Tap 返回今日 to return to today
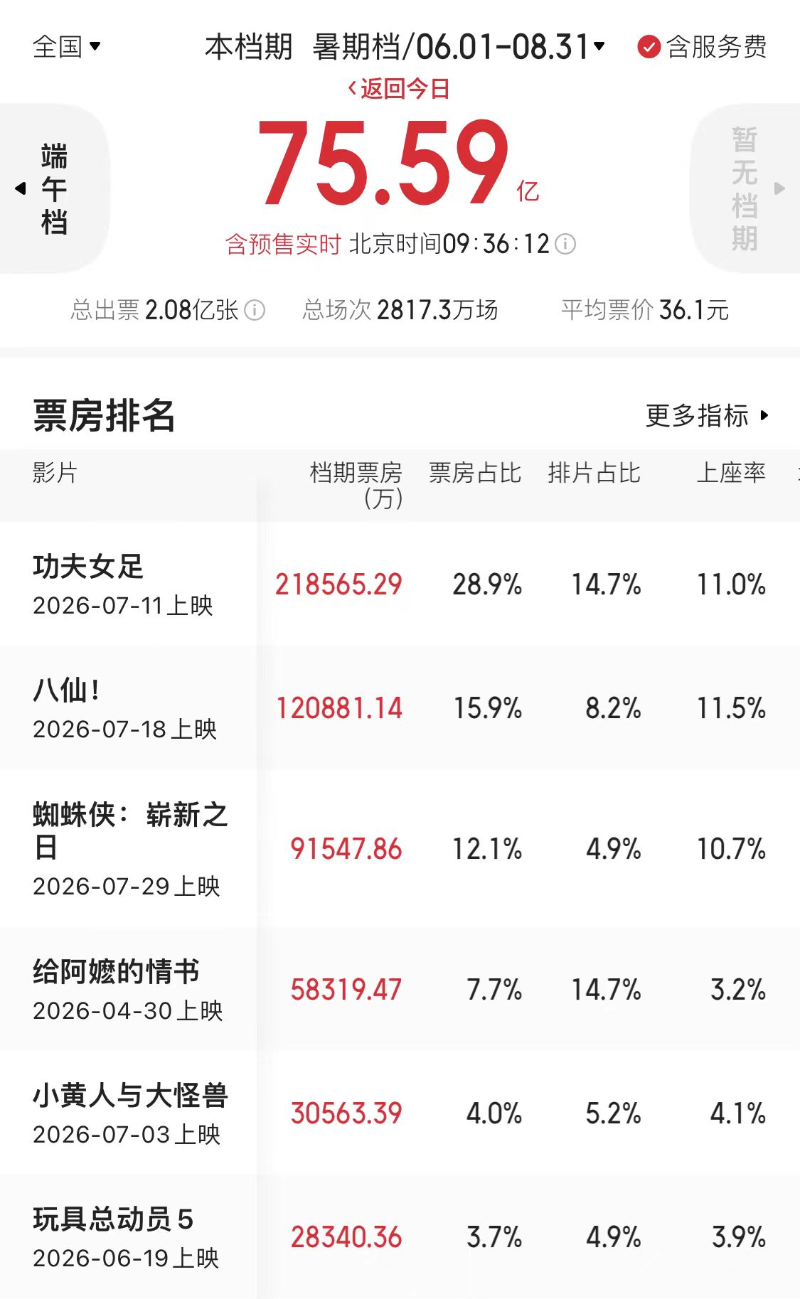The height and width of the screenshot is (1299, 800). click(x=399, y=89)
